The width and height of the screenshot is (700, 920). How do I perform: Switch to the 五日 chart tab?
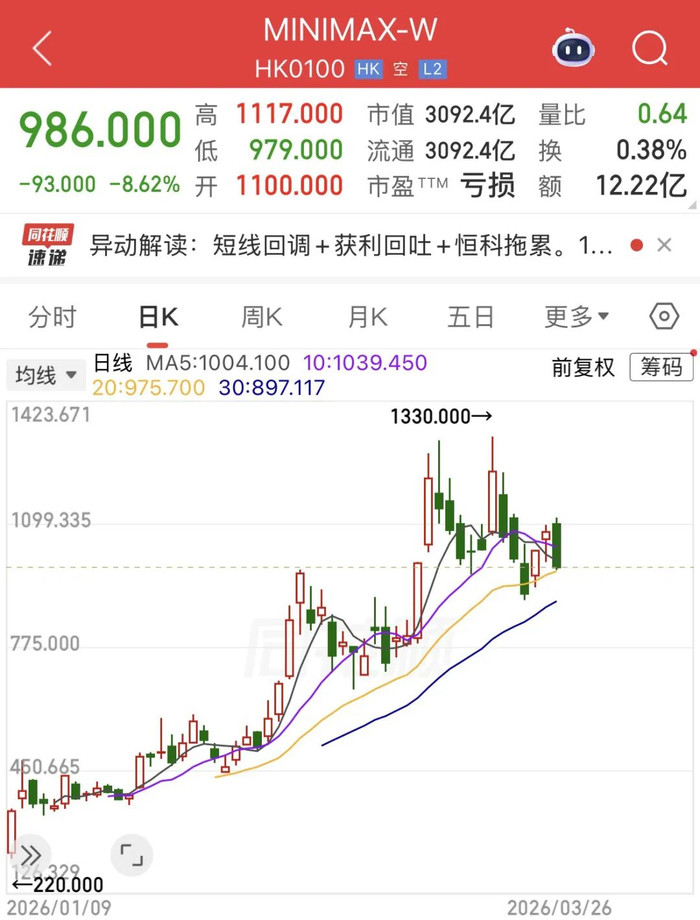(471, 317)
